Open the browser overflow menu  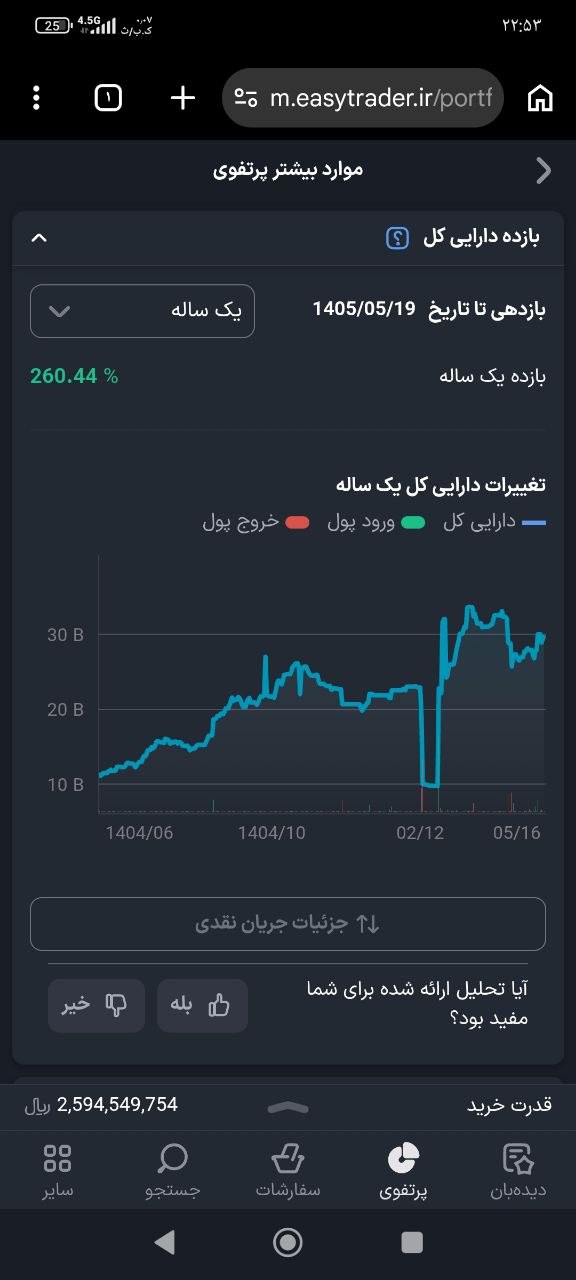click(x=36, y=98)
